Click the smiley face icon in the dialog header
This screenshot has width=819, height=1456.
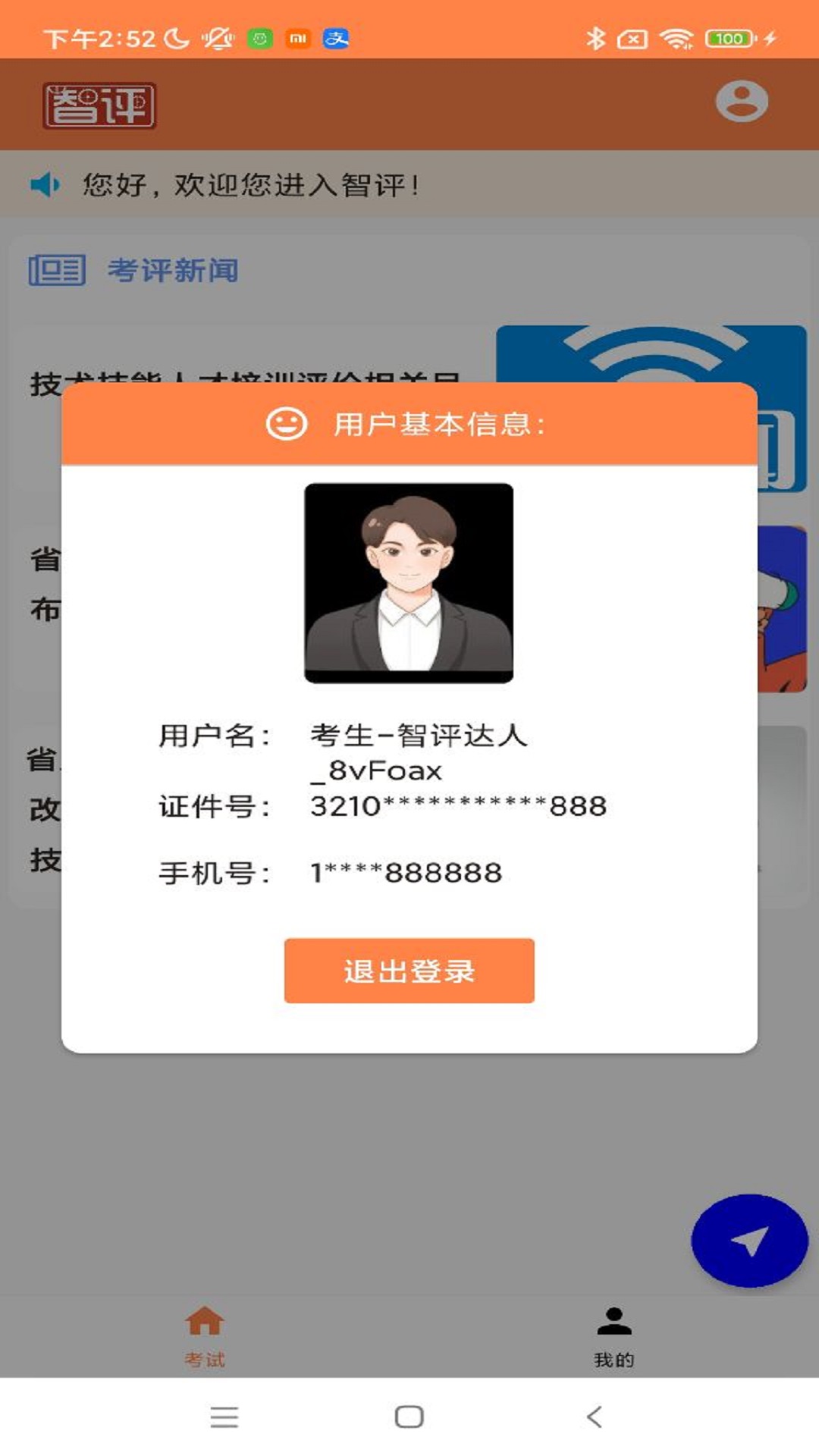pyautogui.click(x=287, y=424)
